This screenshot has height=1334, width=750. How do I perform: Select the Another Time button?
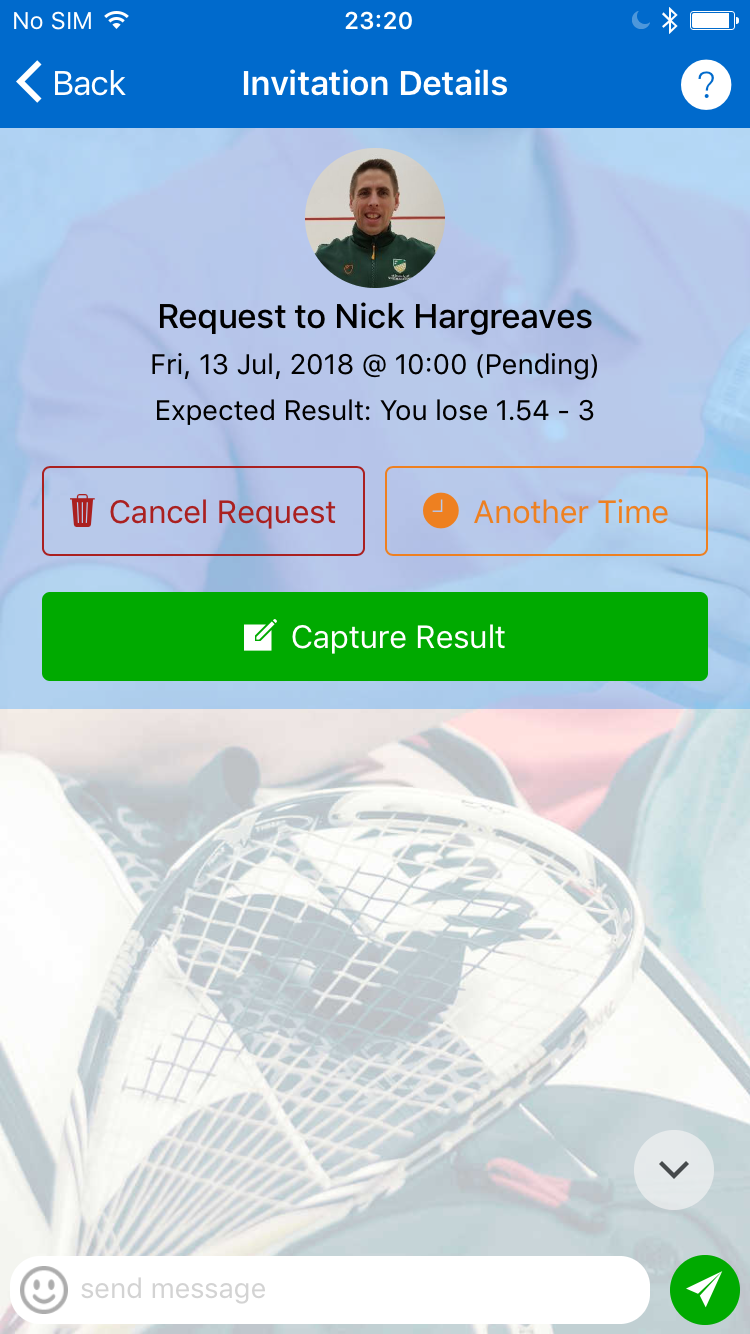tap(546, 511)
